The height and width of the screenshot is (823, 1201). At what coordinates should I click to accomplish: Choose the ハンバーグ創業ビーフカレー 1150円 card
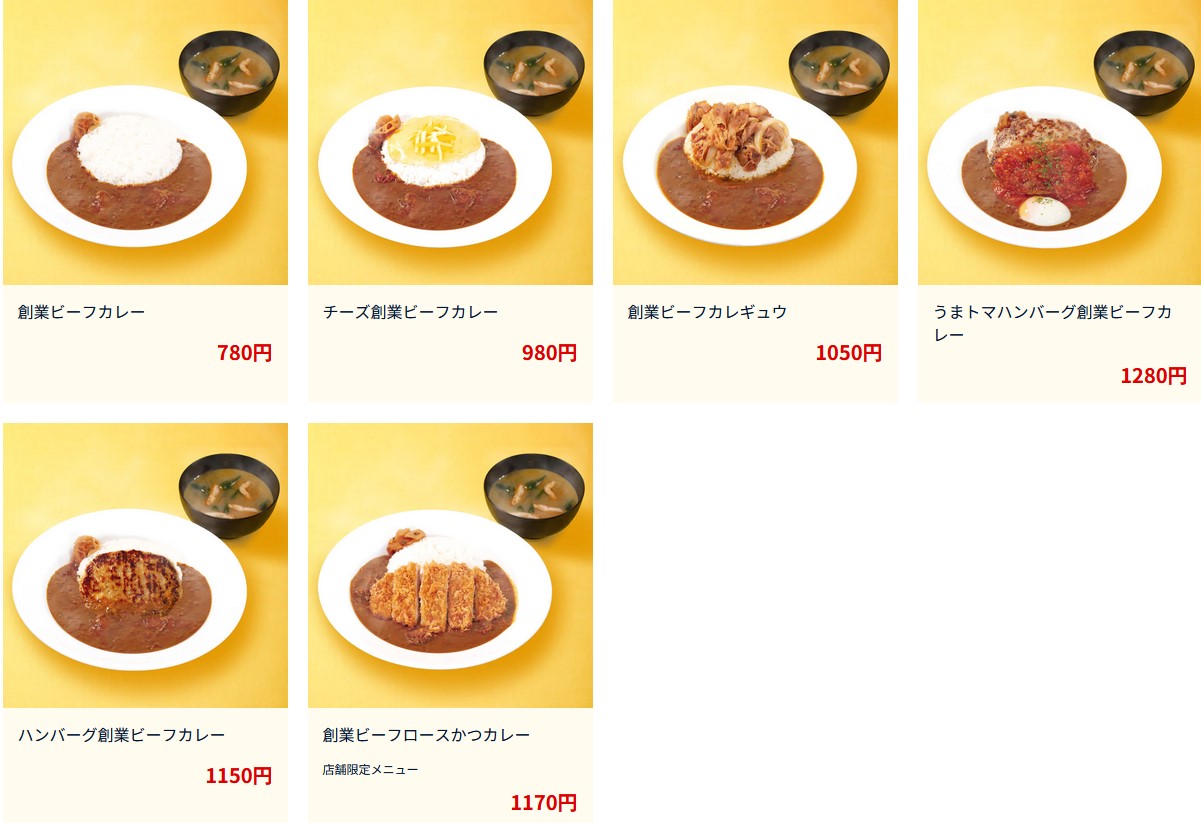point(145,620)
